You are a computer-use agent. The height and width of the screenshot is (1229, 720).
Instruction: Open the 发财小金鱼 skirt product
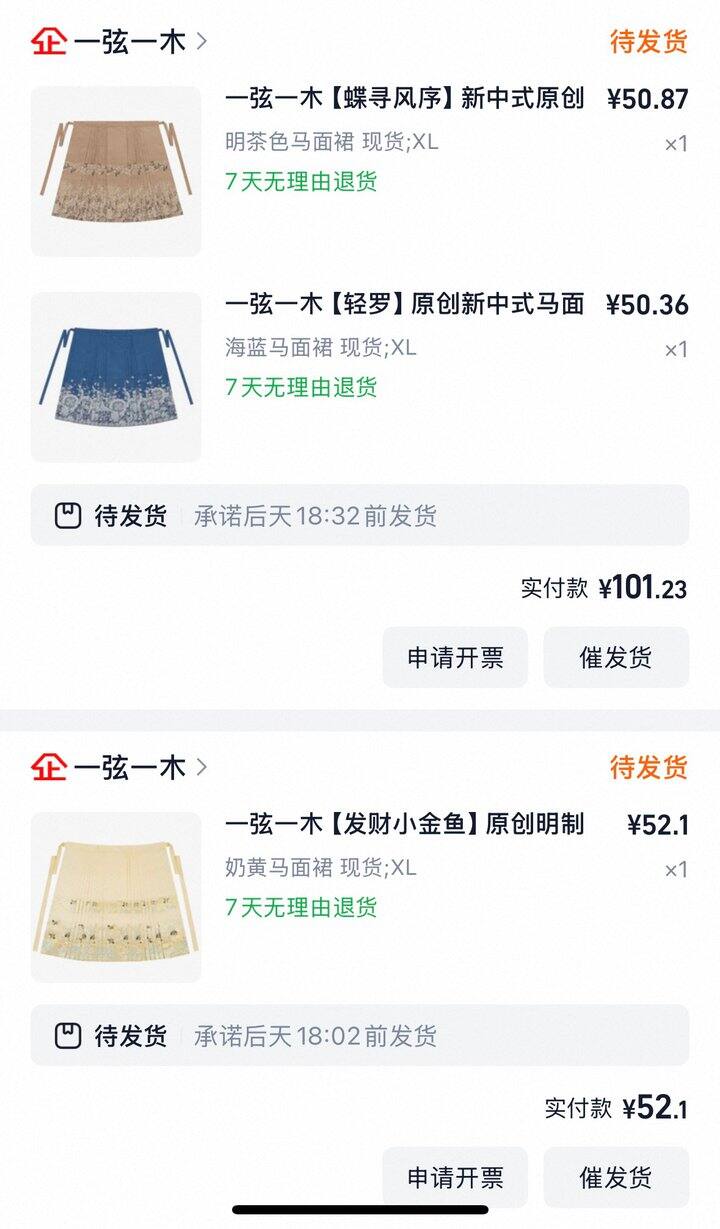404,825
